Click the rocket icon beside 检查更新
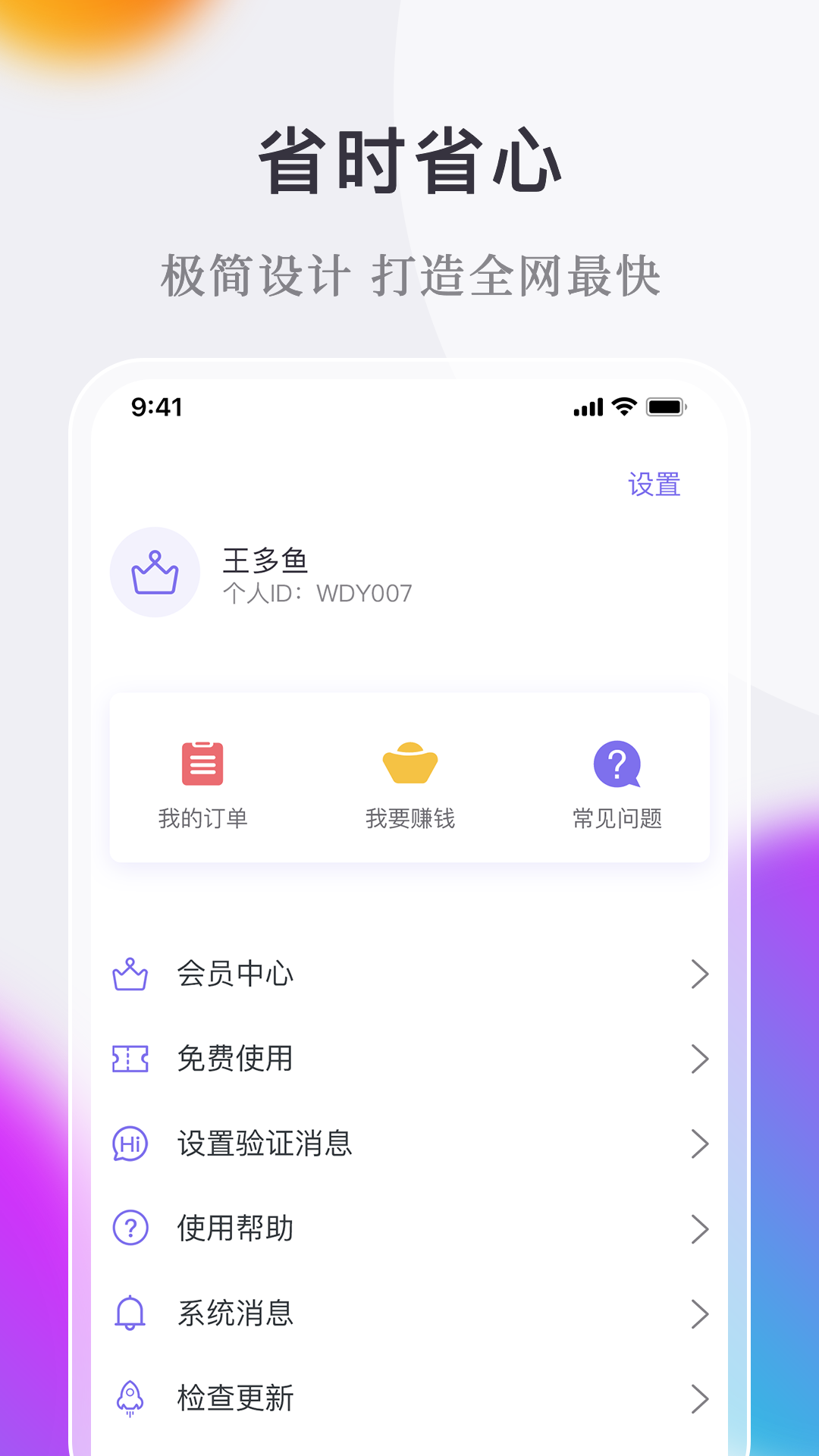The image size is (819, 1456). pos(130,1399)
